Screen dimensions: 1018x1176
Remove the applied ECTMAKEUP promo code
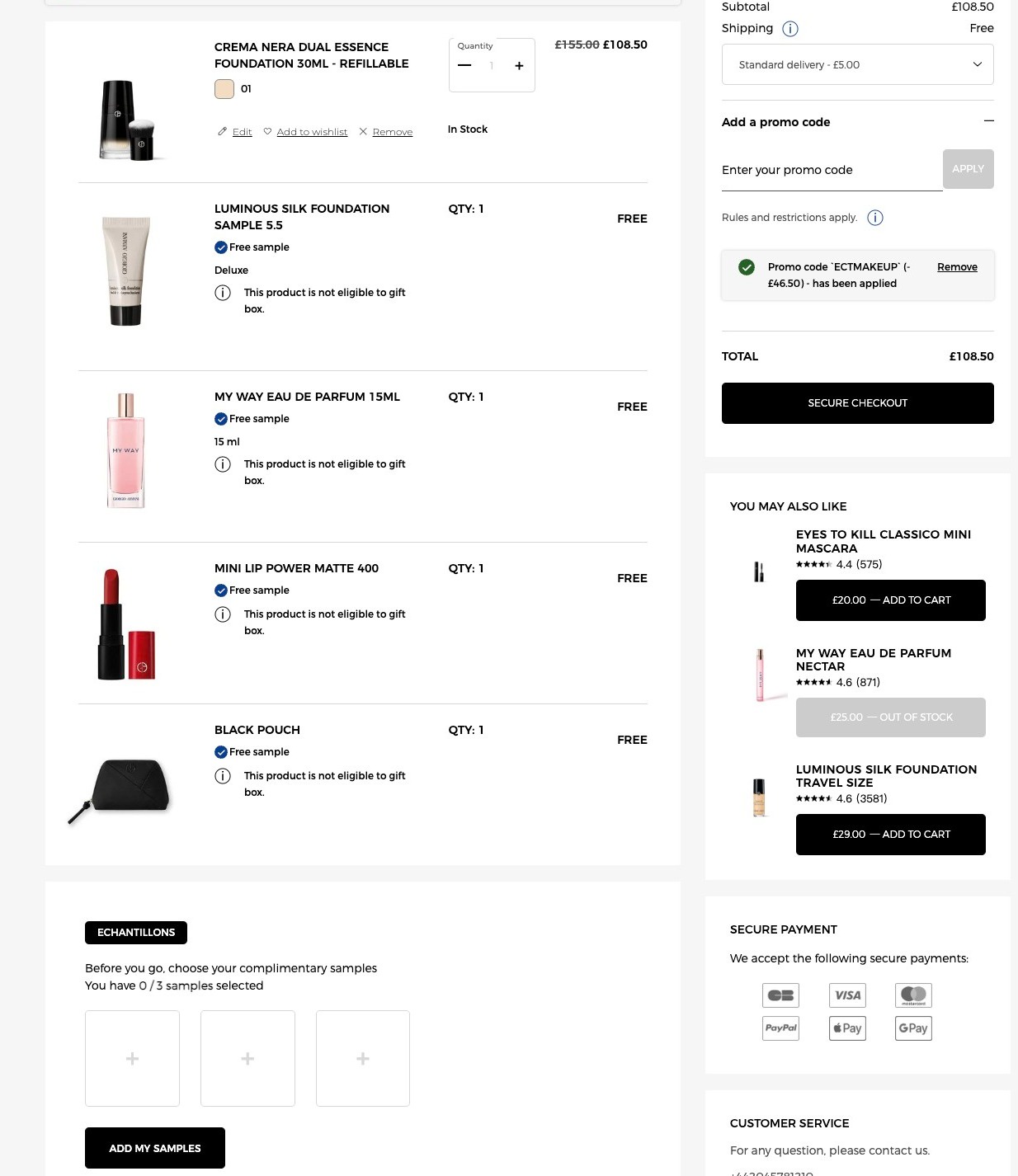click(957, 267)
